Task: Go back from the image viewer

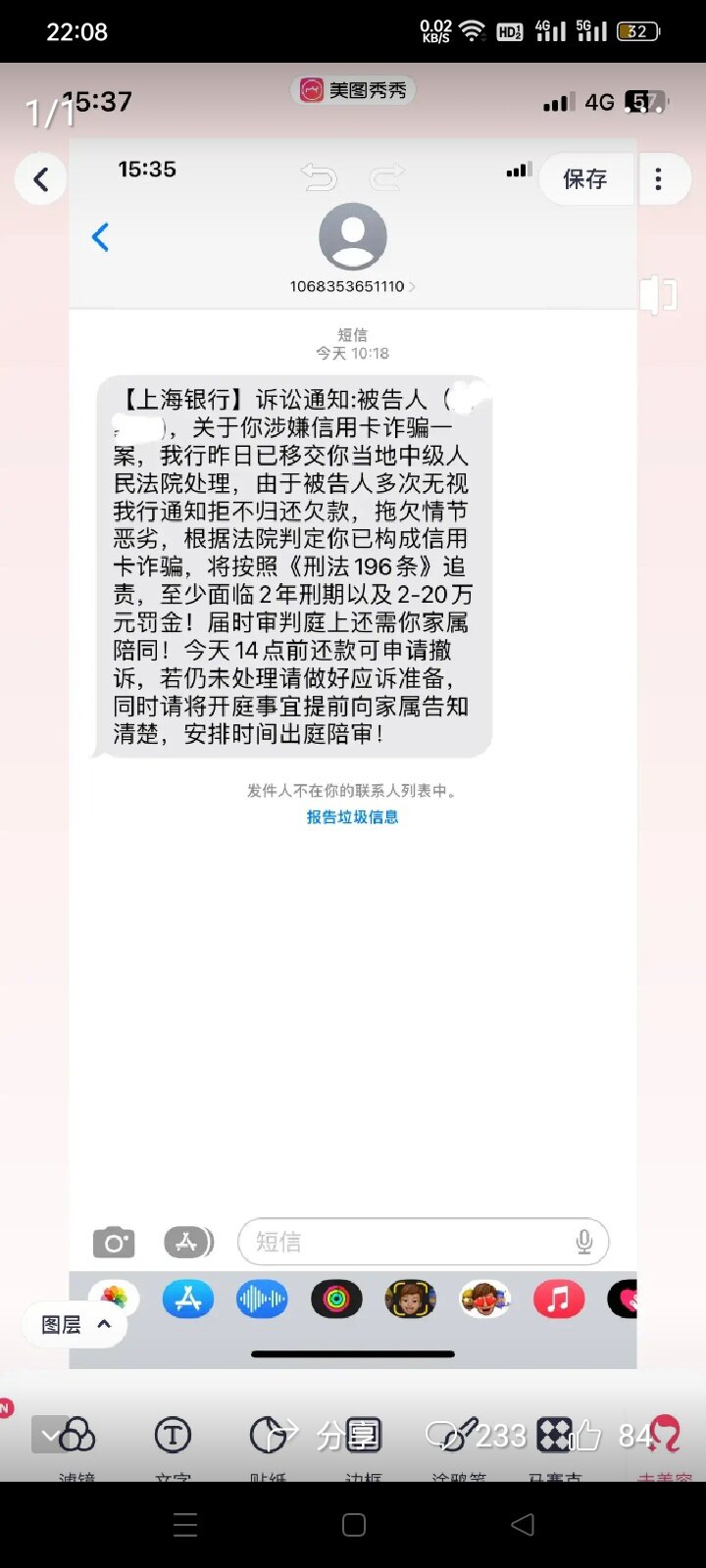Action: [x=40, y=179]
